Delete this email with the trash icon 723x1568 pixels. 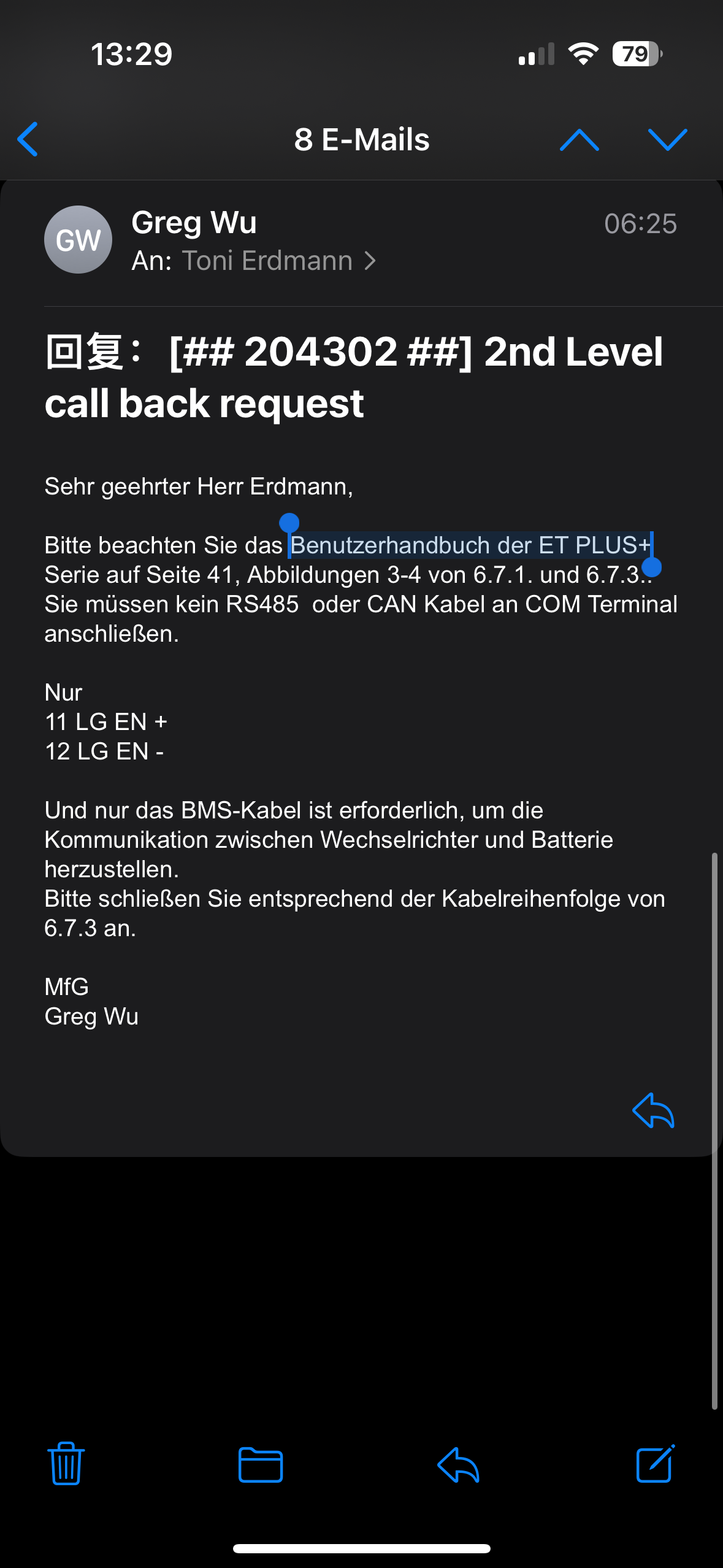pos(66,1464)
